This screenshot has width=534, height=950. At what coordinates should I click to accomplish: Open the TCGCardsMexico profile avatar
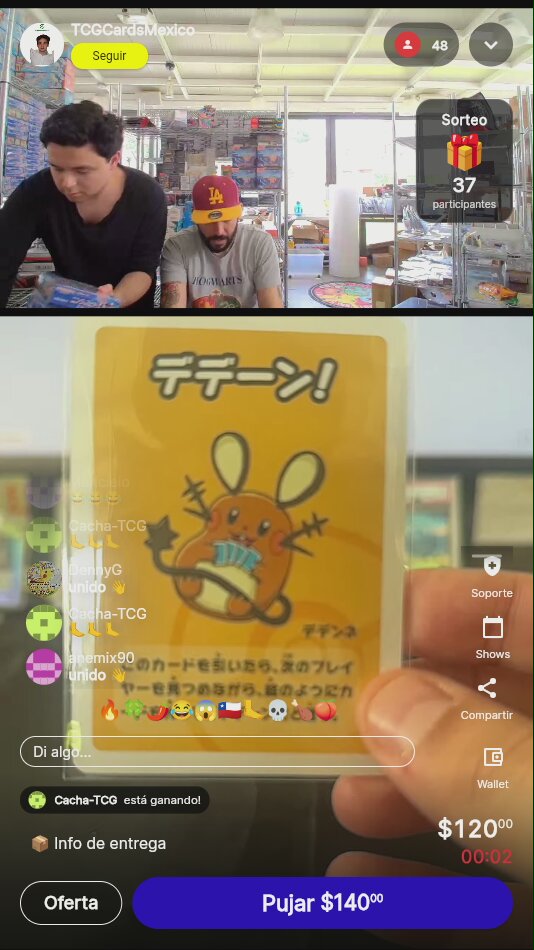(42, 45)
